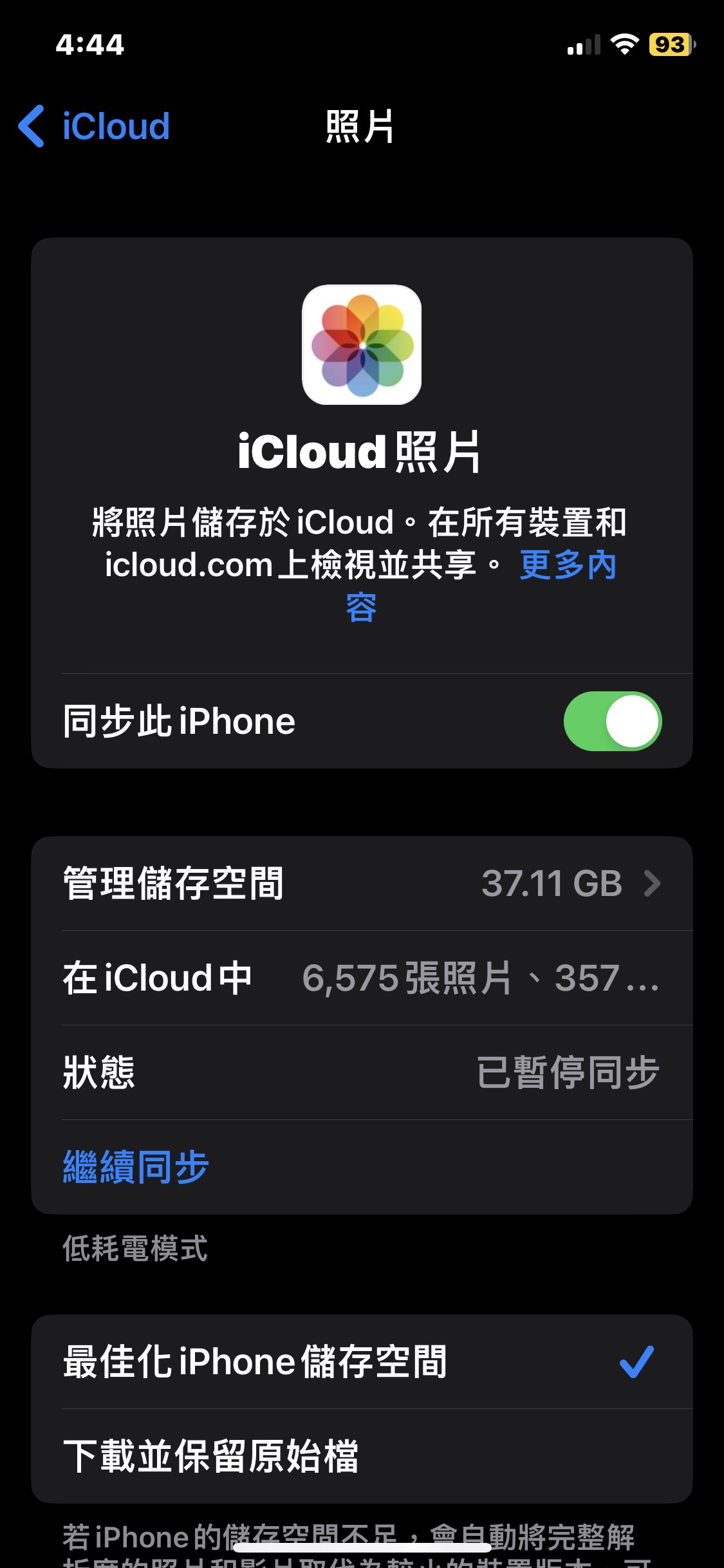Viewport: 724px width, 1568px height.
Task: Tap 繼續同步 to resume syncing
Action: (136, 1167)
